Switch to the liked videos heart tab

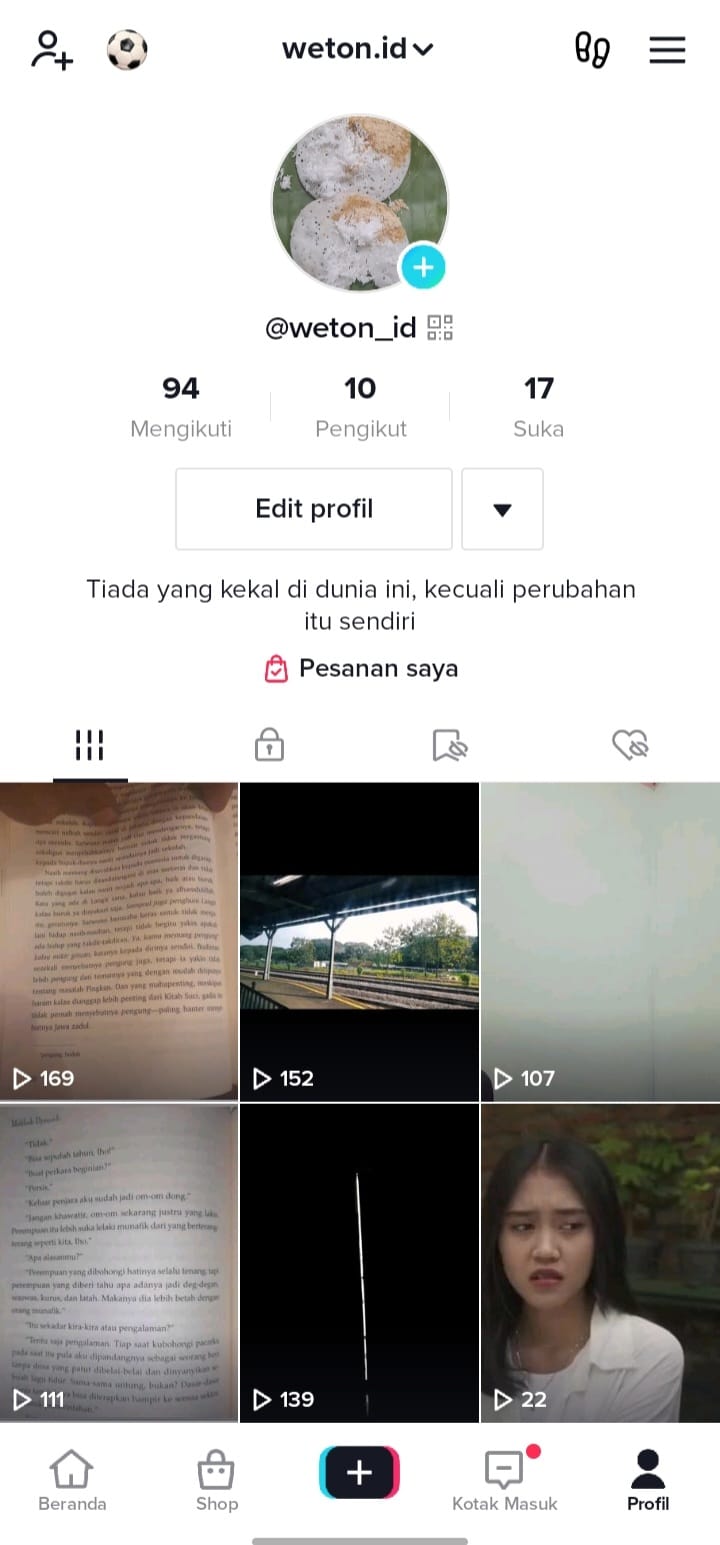tap(630, 745)
